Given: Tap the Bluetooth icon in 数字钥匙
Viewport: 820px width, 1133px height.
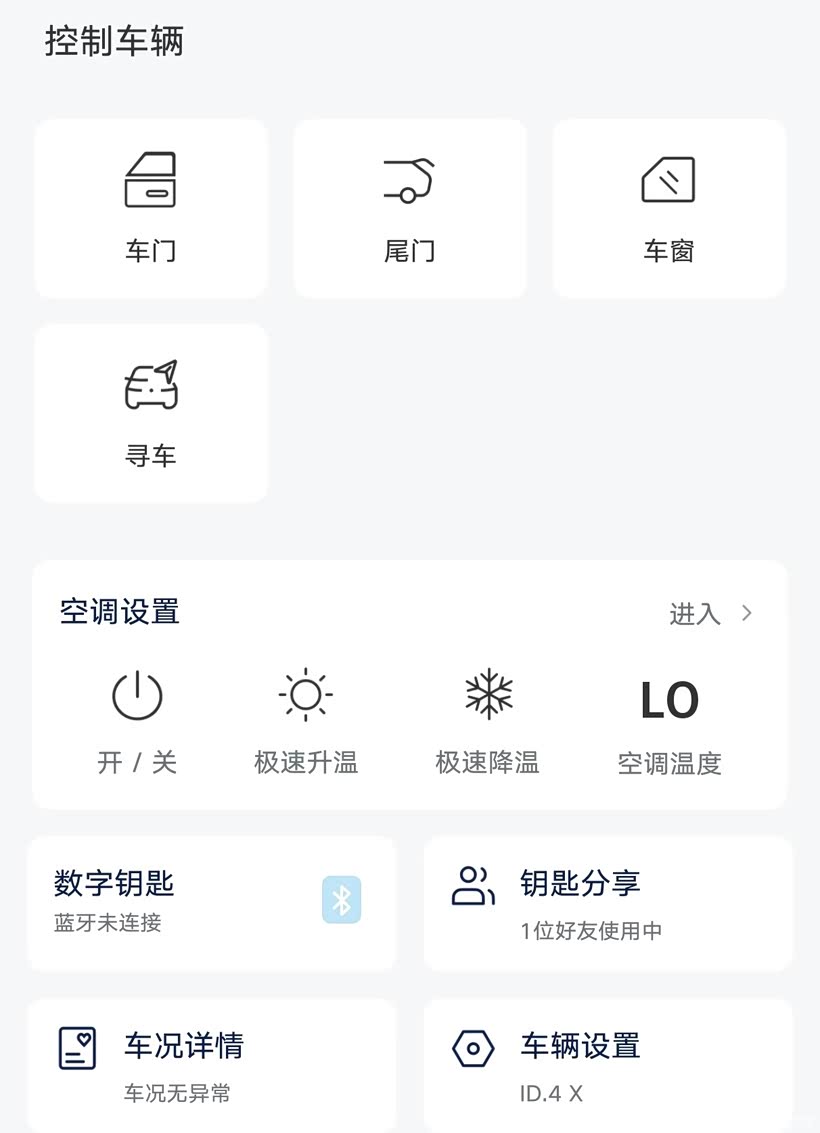Looking at the screenshot, I should [x=342, y=900].
